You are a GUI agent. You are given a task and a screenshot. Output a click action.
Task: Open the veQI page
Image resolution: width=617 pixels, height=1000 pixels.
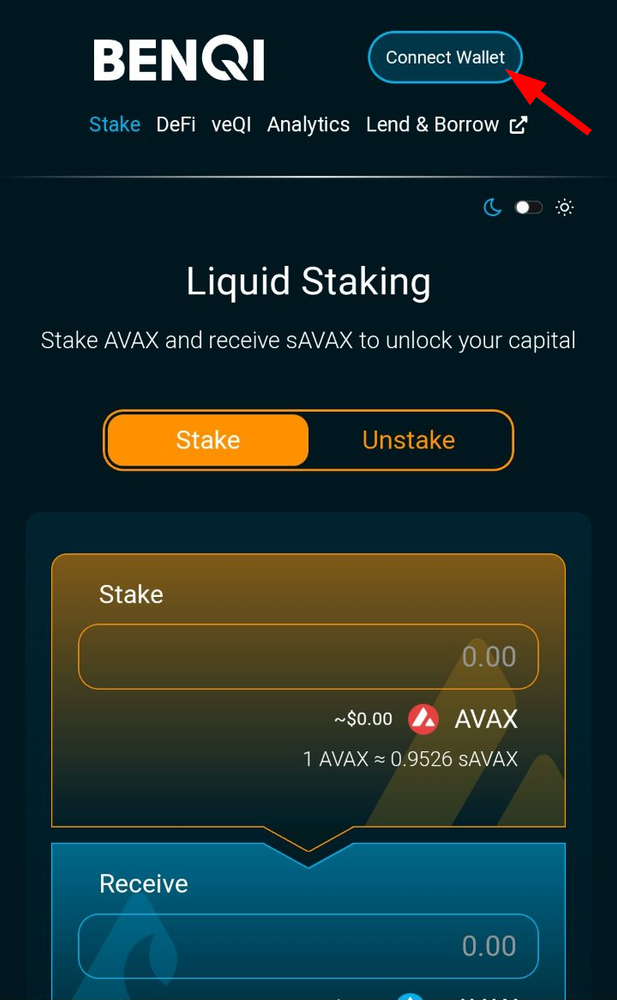pos(231,125)
